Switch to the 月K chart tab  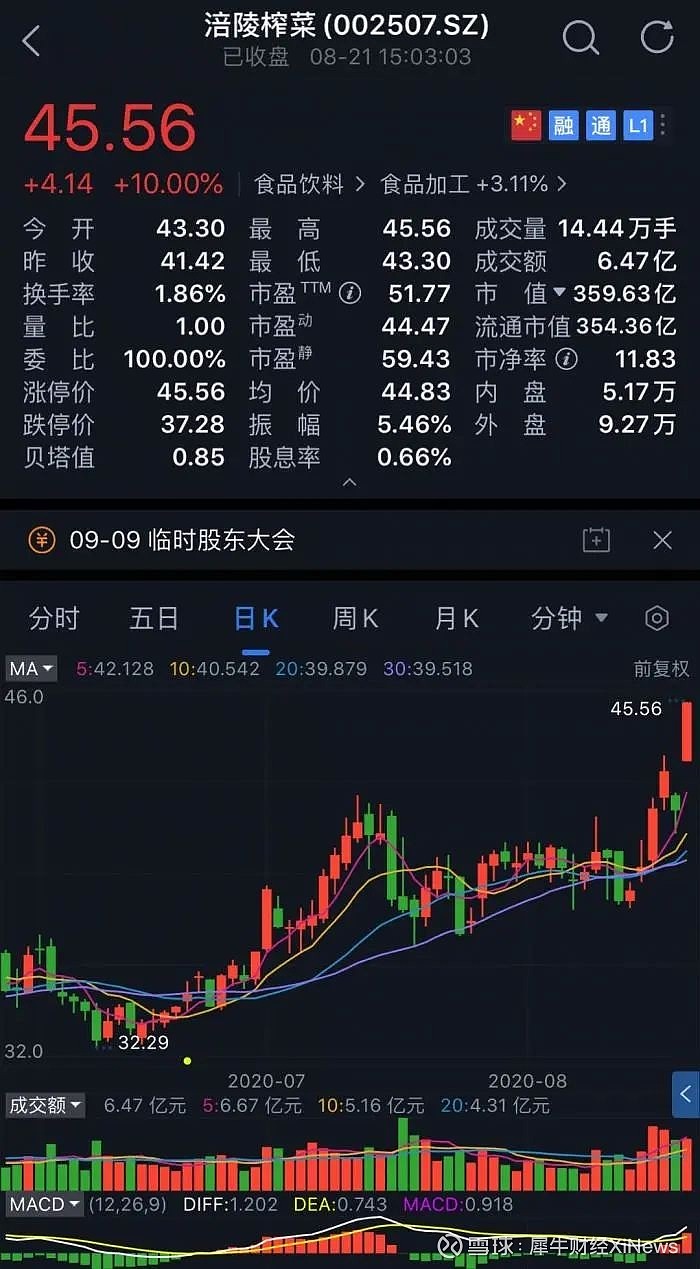pos(457,619)
